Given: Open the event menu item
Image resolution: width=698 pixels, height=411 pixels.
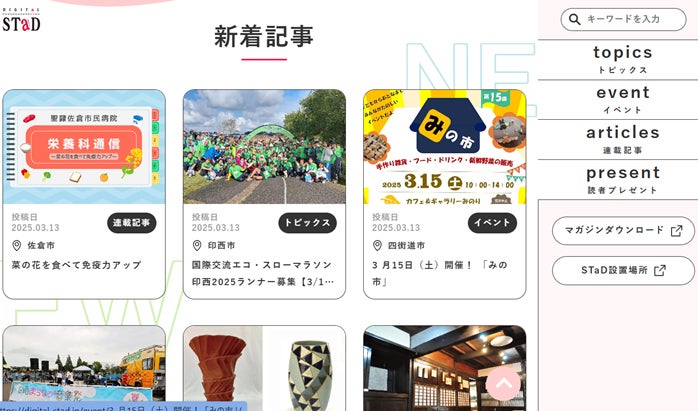Looking at the screenshot, I should [622, 100].
